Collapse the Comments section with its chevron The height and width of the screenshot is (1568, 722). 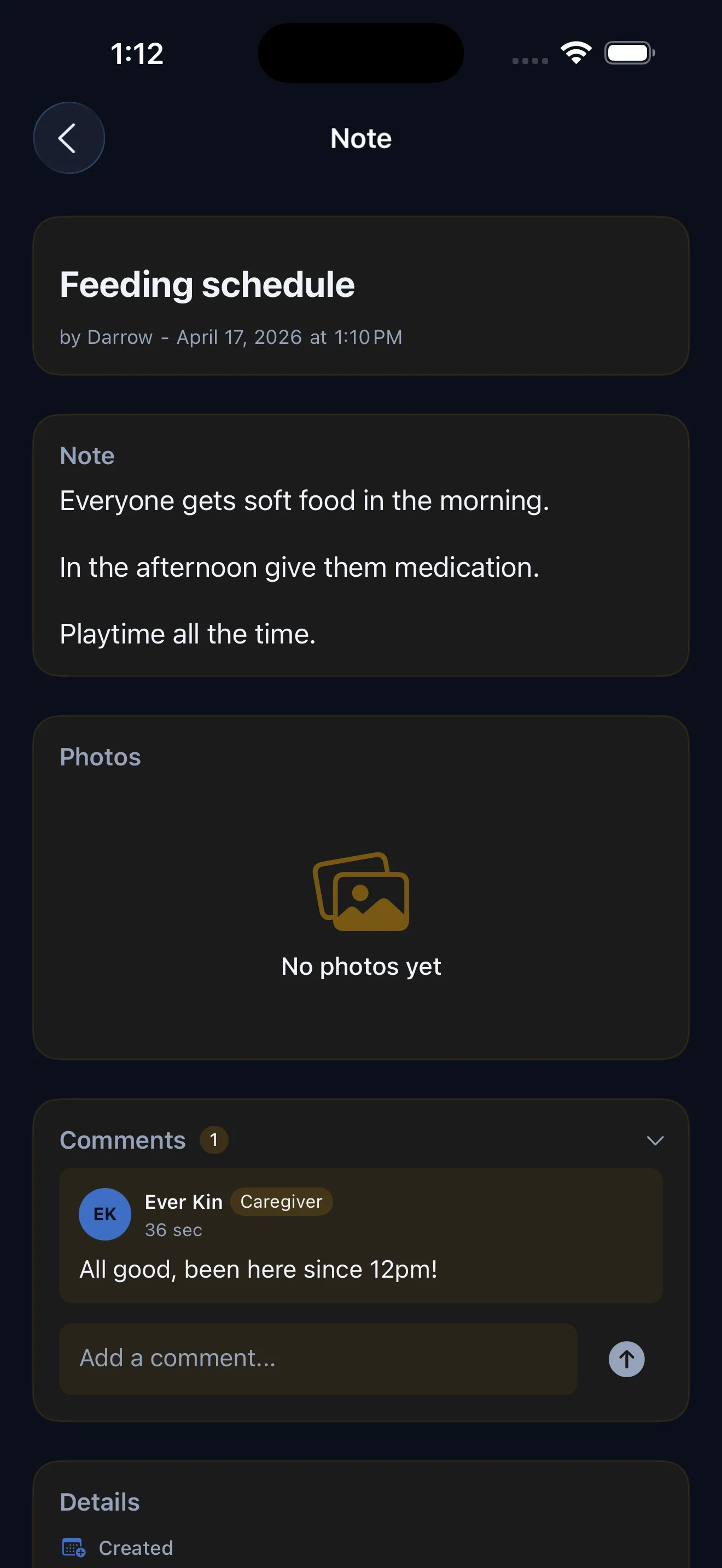(655, 1142)
